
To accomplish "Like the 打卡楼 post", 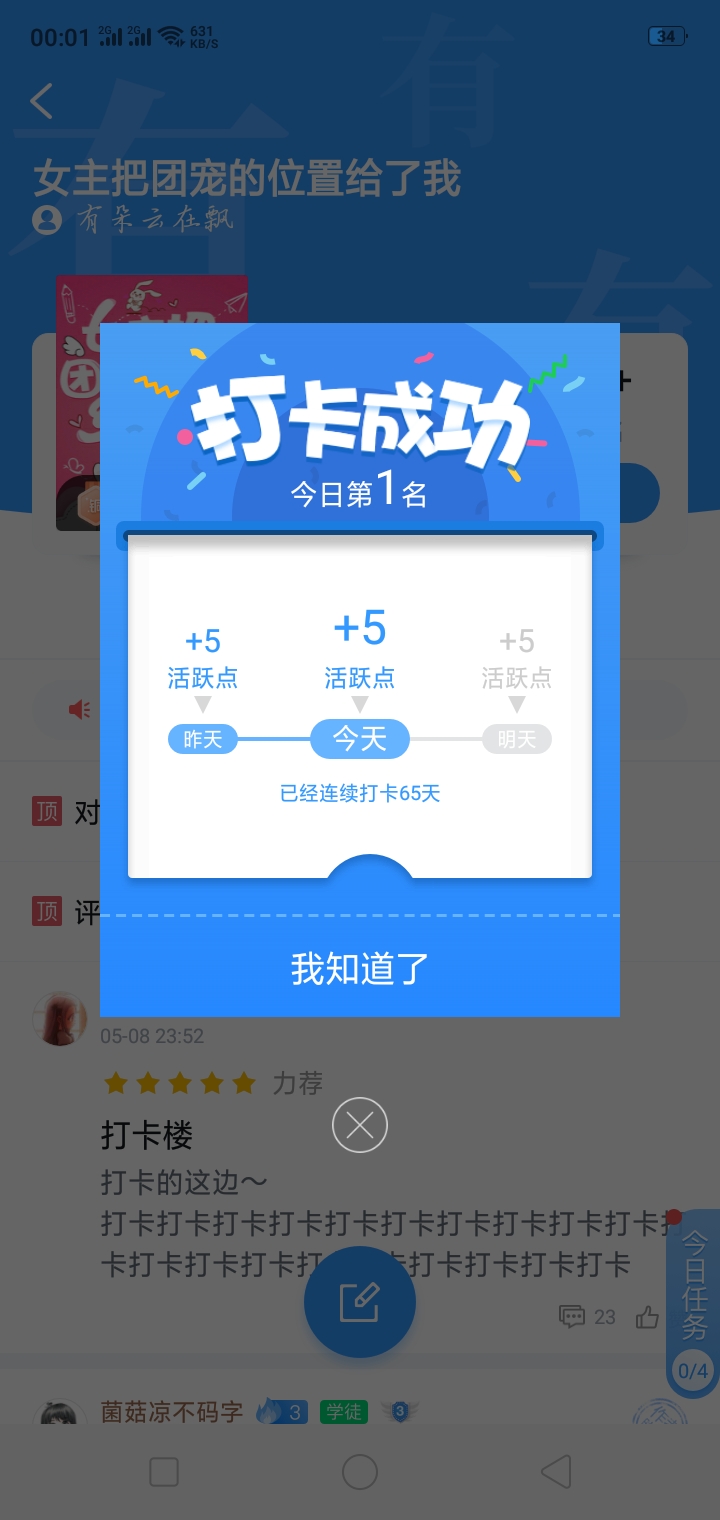I will (648, 1316).
